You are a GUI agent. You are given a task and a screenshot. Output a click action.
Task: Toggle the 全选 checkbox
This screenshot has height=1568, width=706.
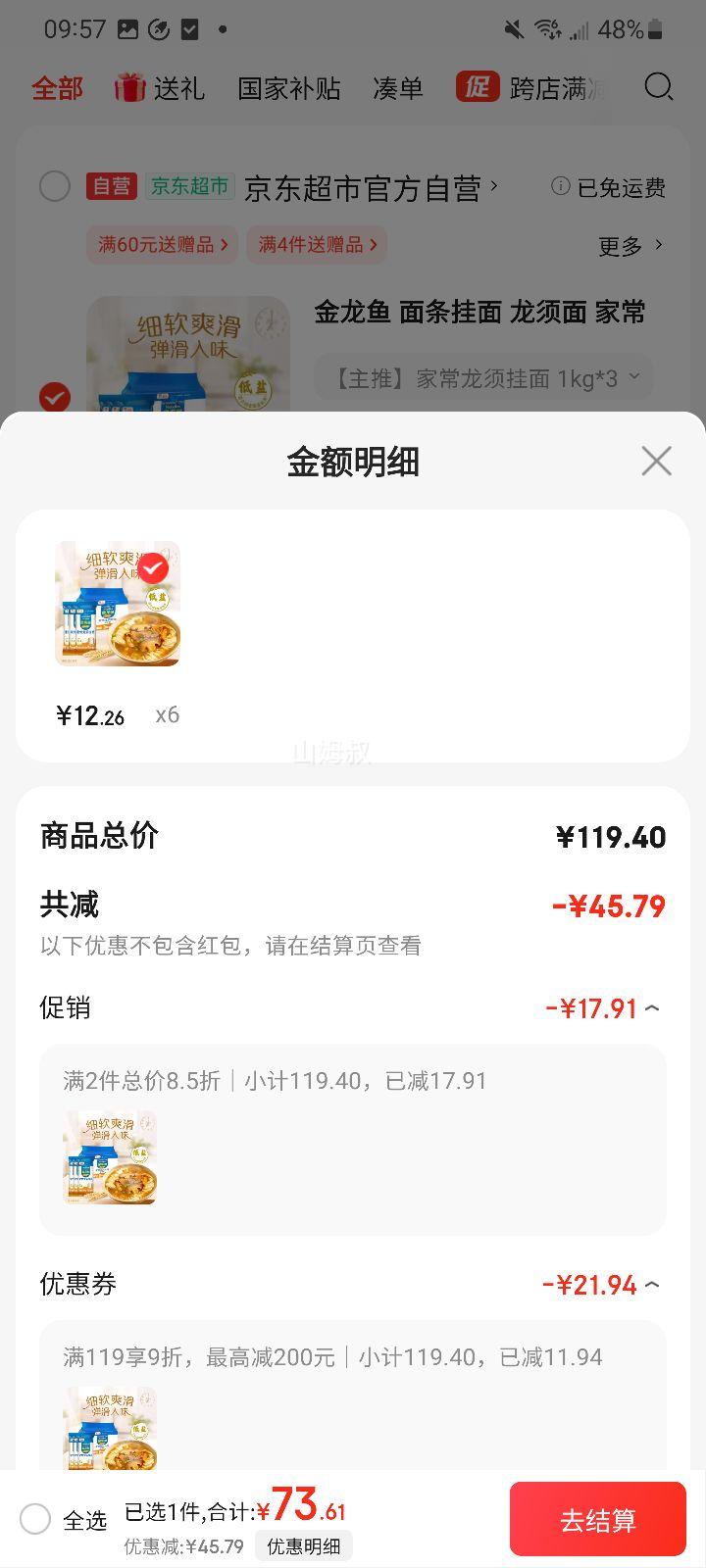[36, 1519]
